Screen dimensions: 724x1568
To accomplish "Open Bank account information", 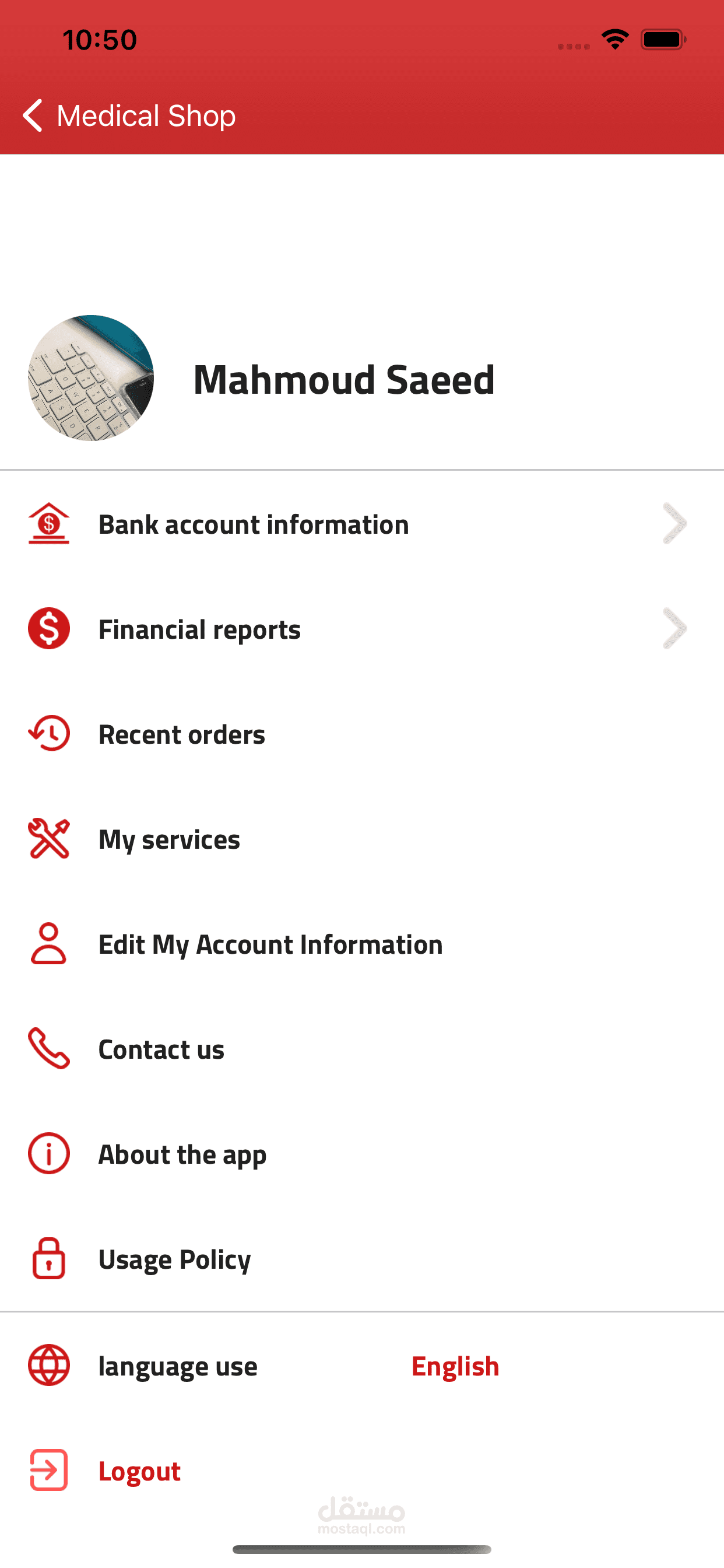I will coord(253,524).
